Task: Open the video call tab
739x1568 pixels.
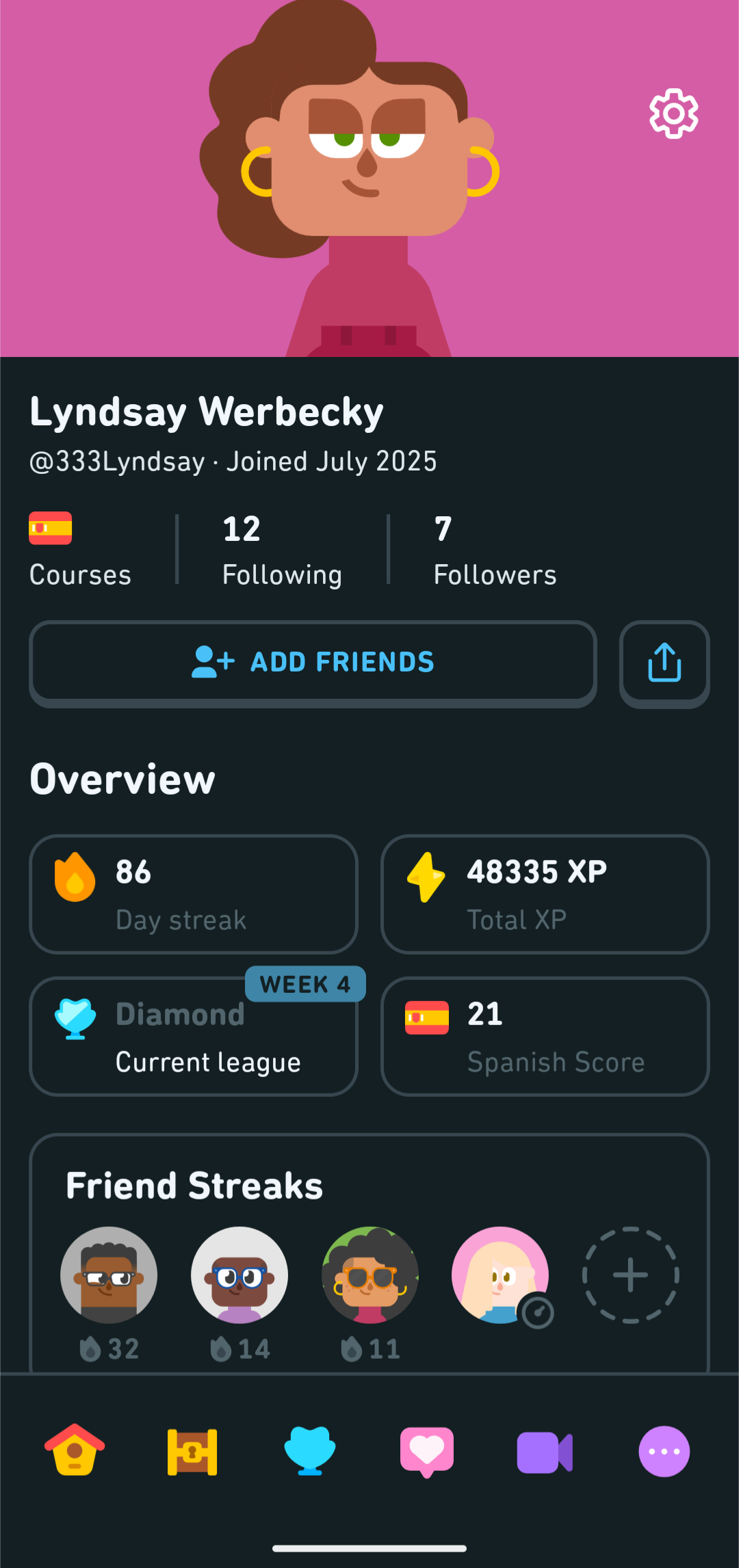Action: click(545, 1450)
